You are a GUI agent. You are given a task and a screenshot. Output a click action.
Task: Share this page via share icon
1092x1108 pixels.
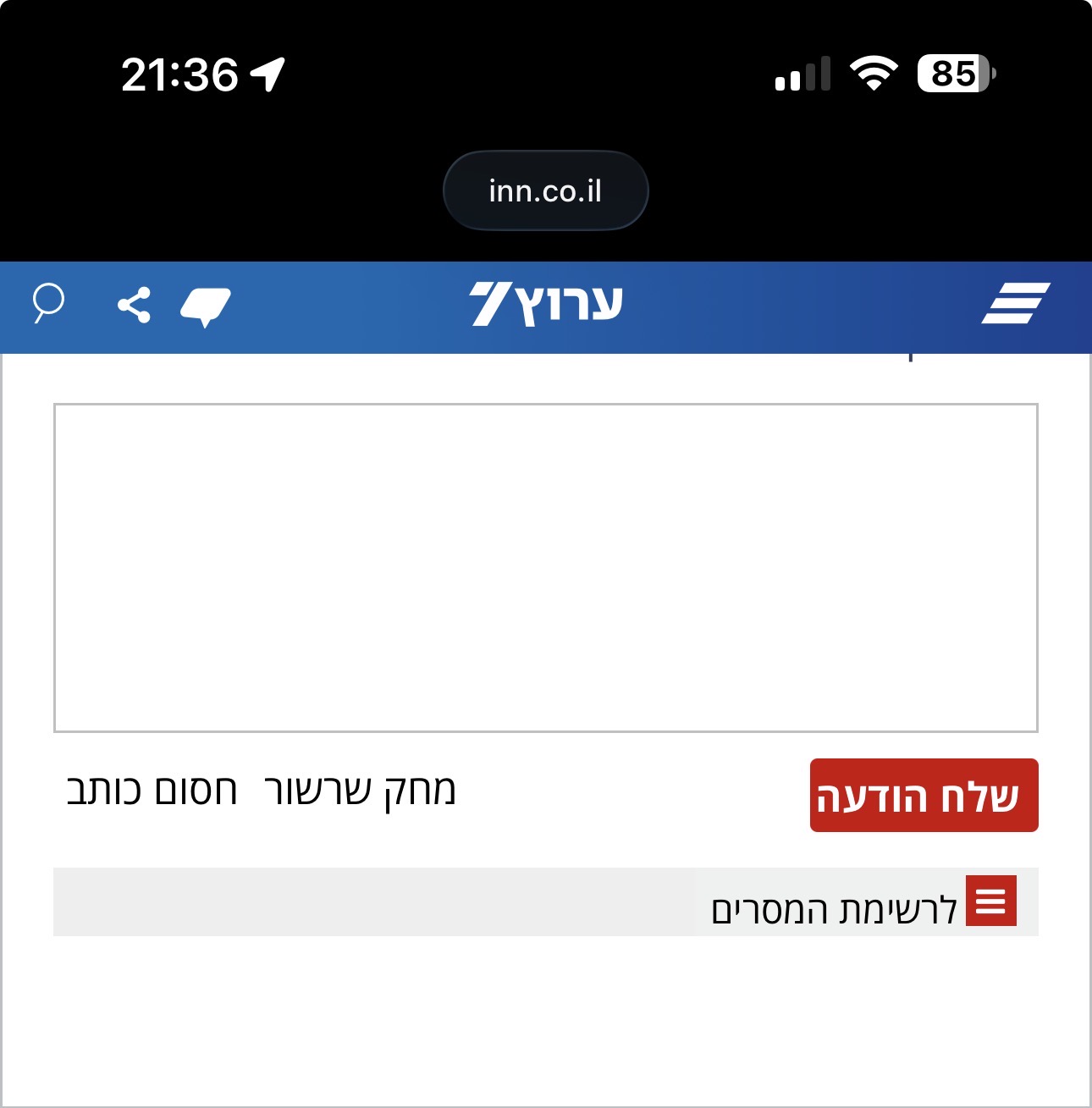tap(134, 306)
